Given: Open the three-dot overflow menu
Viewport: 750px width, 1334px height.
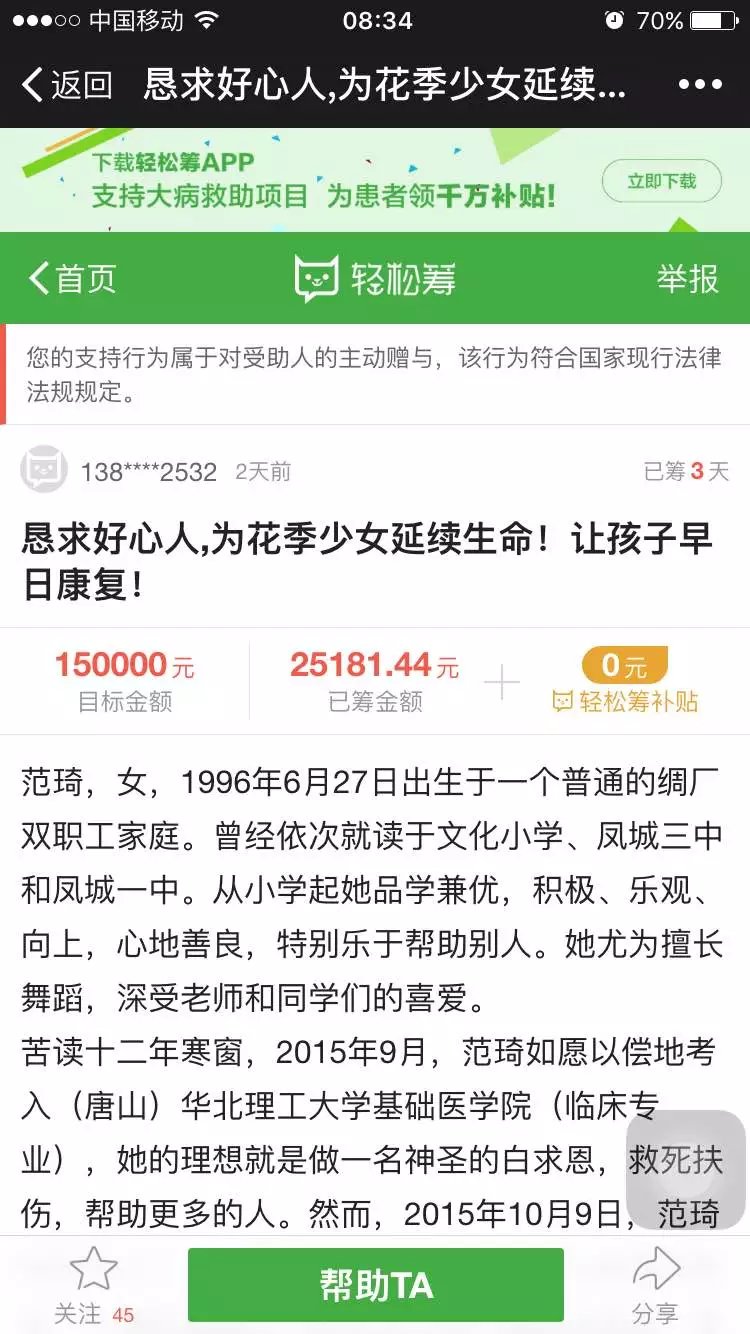Looking at the screenshot, I should (x=700, y=85).
